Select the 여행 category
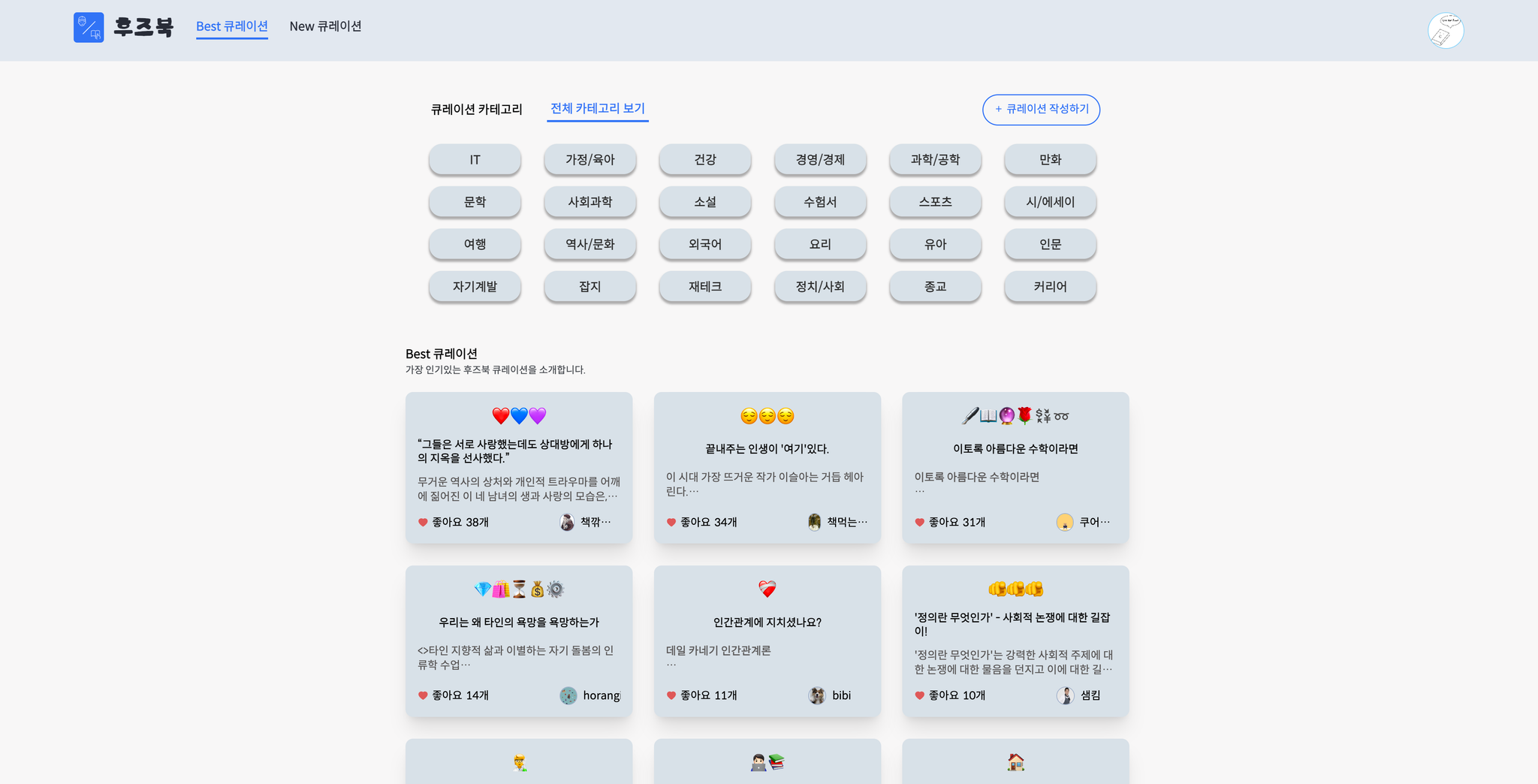Screen dimensions: 1538x784 [475, 245]
